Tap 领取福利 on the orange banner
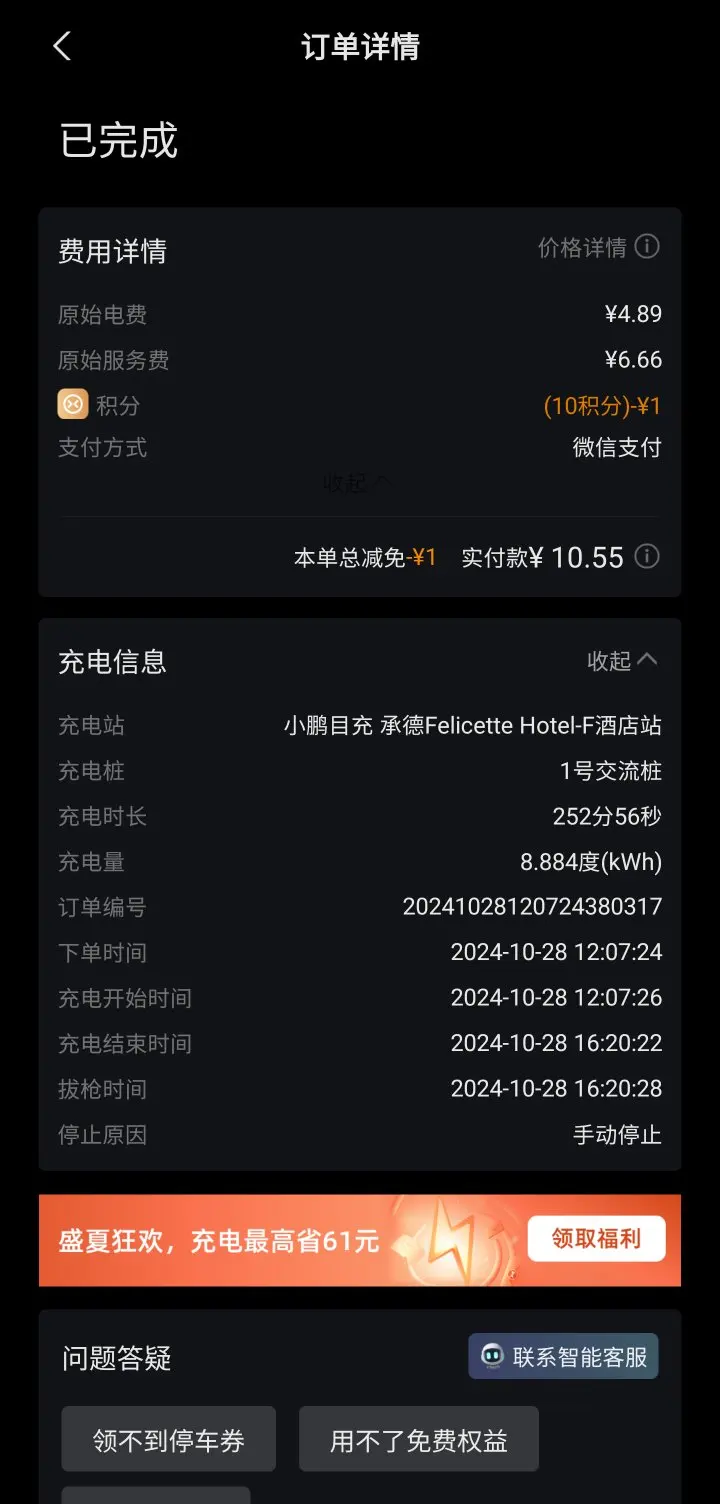The height and width of the screenshot is (1504, 720). pos(597,1239)
